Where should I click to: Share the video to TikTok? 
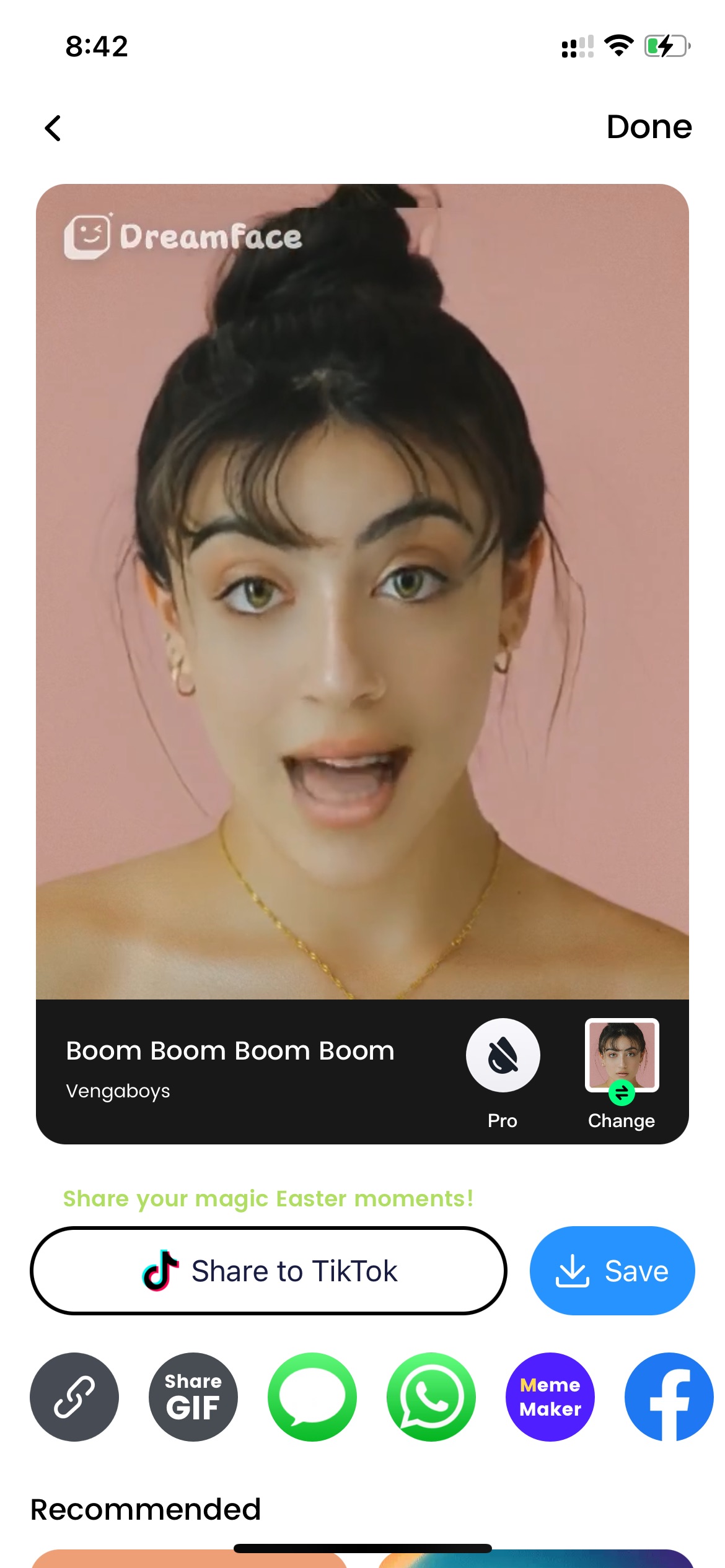[x=268, y=1271]
